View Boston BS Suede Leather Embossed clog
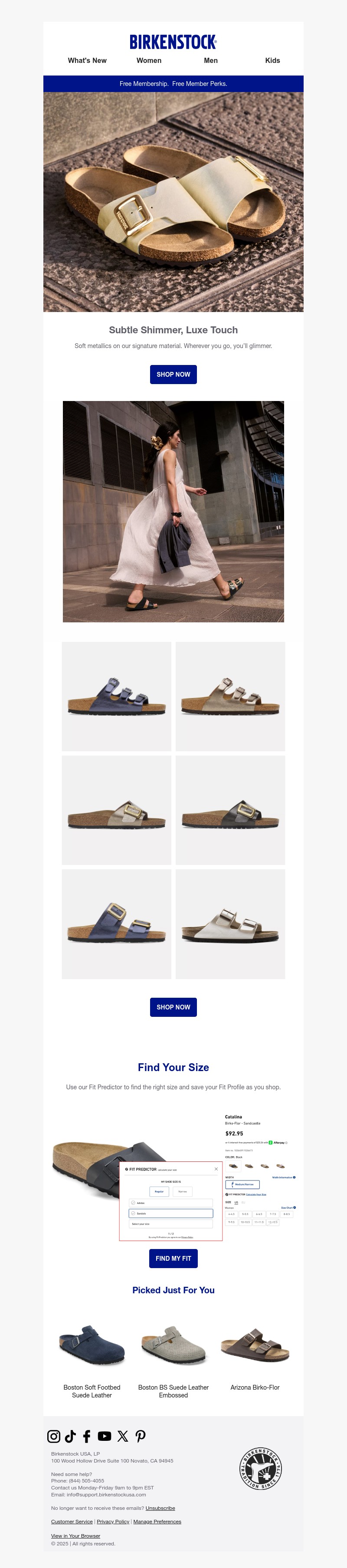 (173, 1391)
